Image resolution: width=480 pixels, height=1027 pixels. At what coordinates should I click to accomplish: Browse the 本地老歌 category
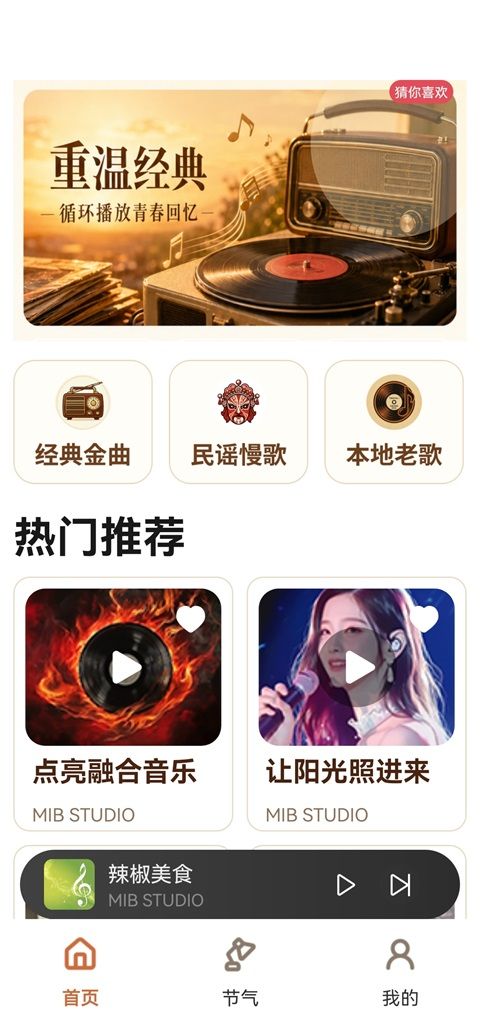pos(394,422)
